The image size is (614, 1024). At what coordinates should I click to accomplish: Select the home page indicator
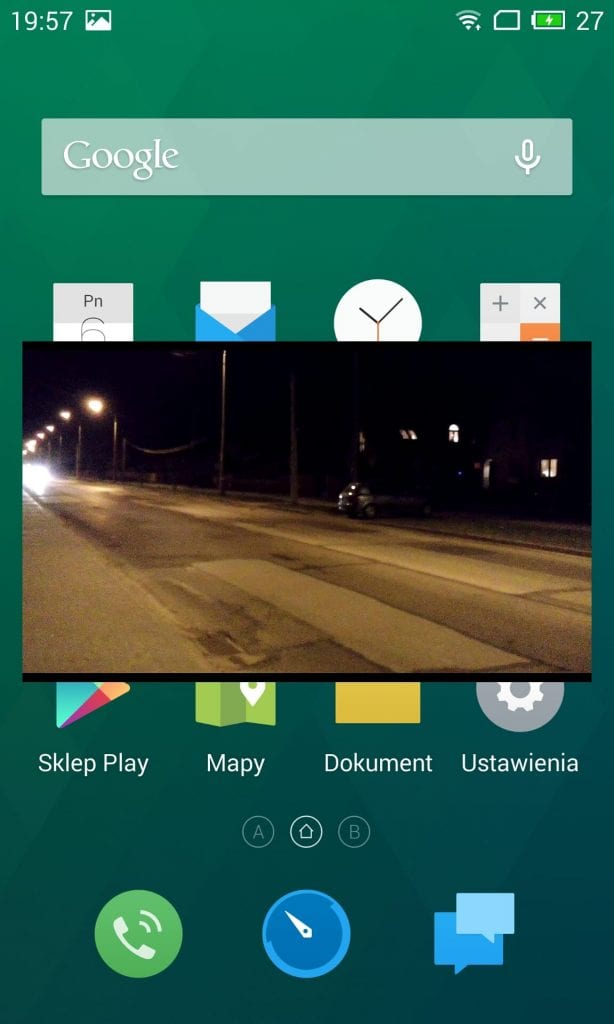pos(306,832)
